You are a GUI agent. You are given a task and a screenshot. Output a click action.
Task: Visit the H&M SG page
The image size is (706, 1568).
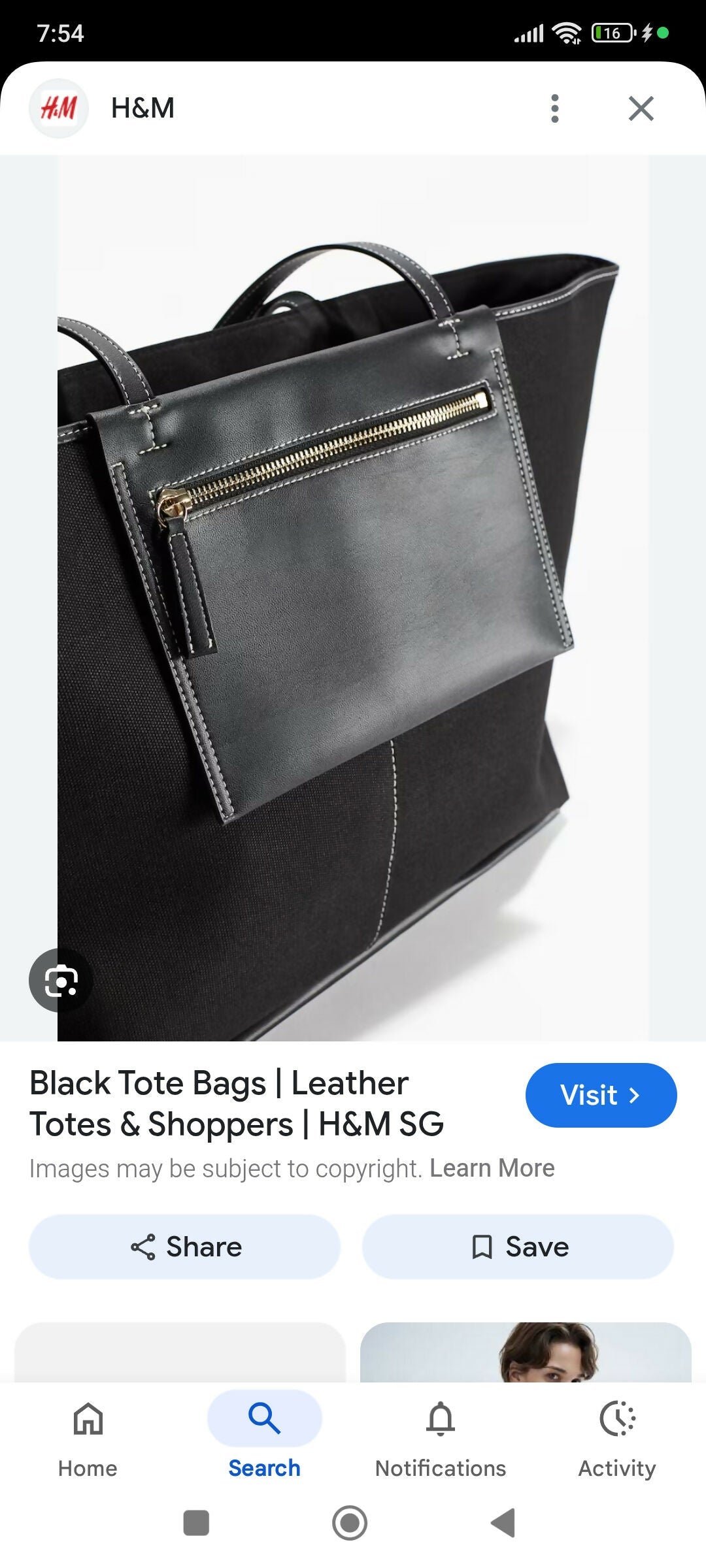601,1095
